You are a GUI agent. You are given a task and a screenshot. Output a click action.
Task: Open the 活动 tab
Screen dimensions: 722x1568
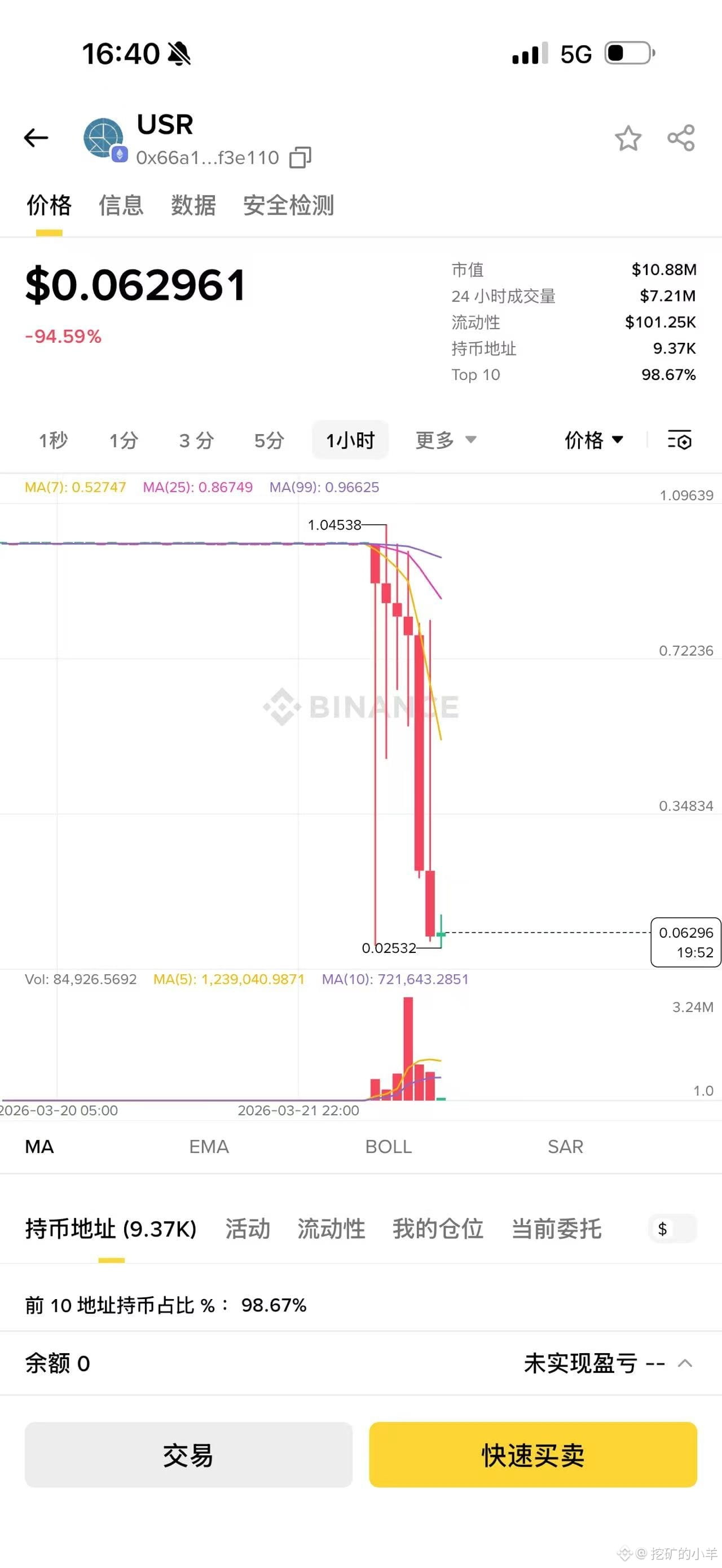pos(247,1229)
